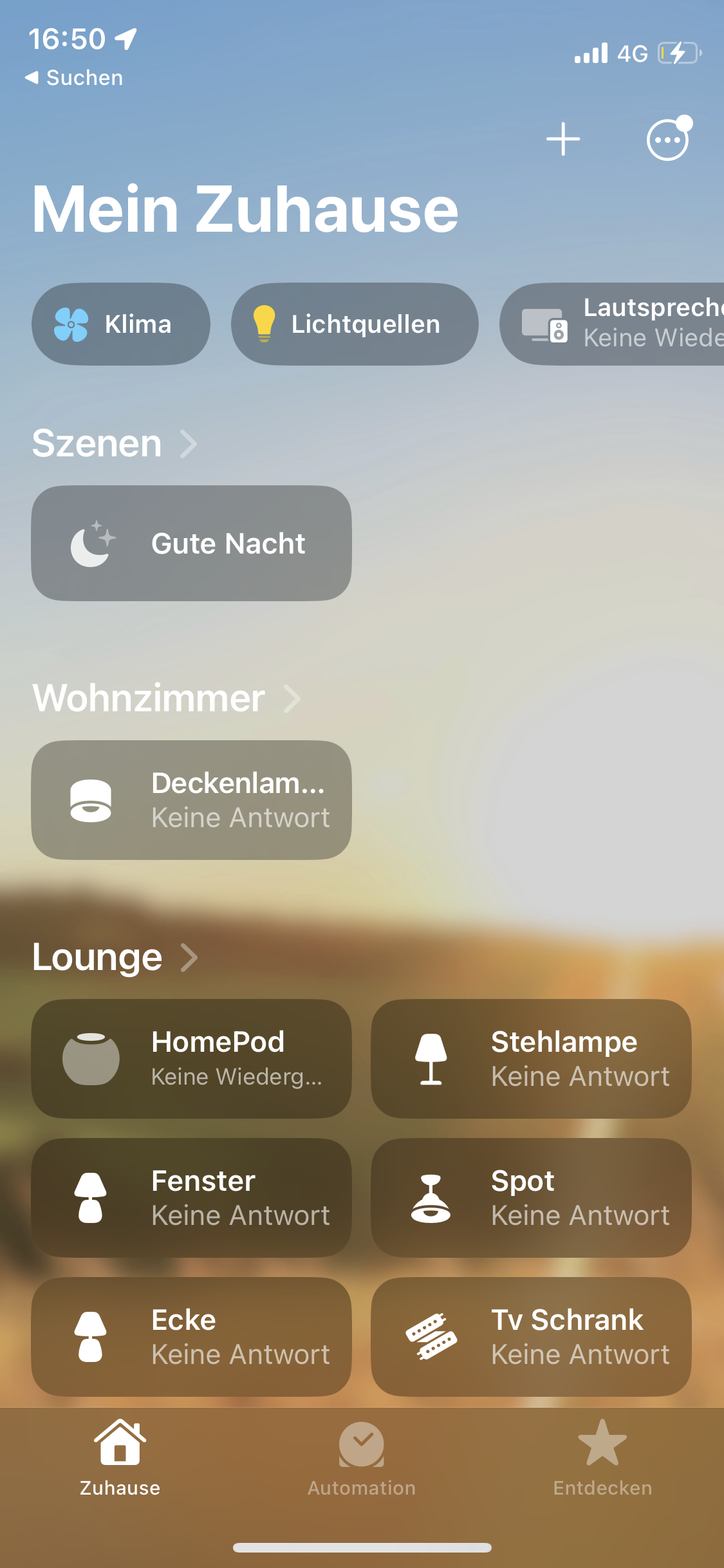
Task: Go to the Zuhause tab
Action: pos(120,1459)
